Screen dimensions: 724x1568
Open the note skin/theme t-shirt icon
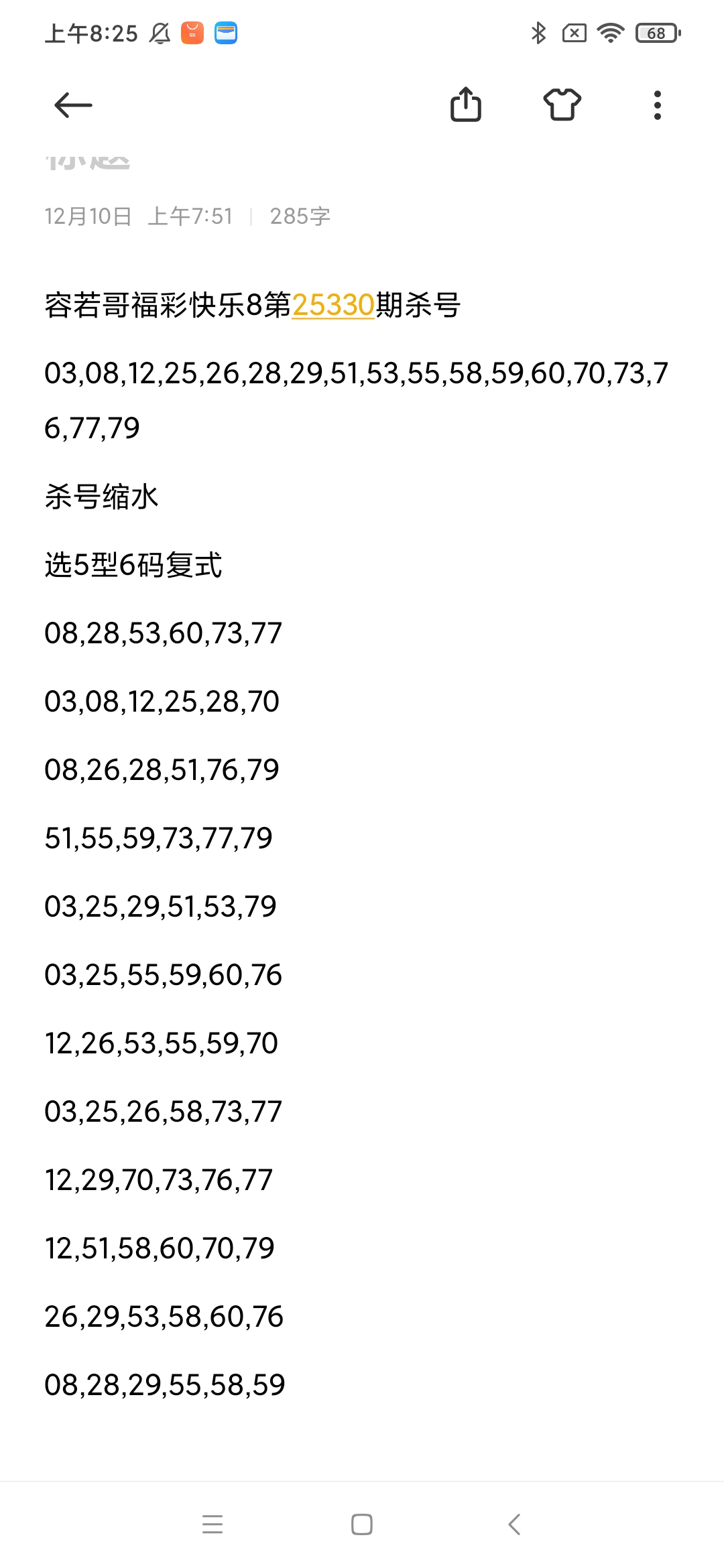click(x=562, y=105)
